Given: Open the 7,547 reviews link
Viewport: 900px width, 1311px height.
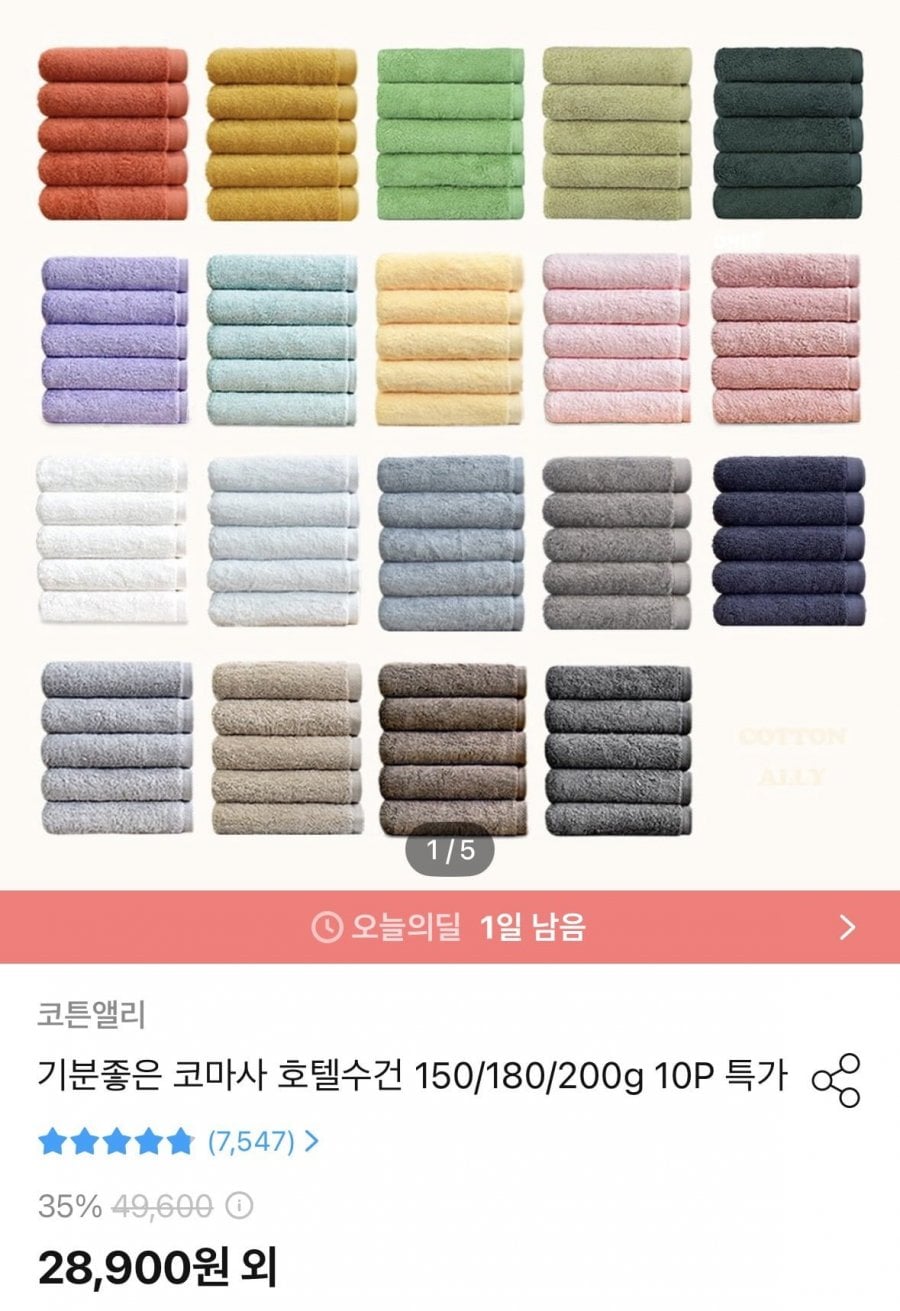Looking at the screenshot, I should pyautogui.click(x=262, y=1140).
